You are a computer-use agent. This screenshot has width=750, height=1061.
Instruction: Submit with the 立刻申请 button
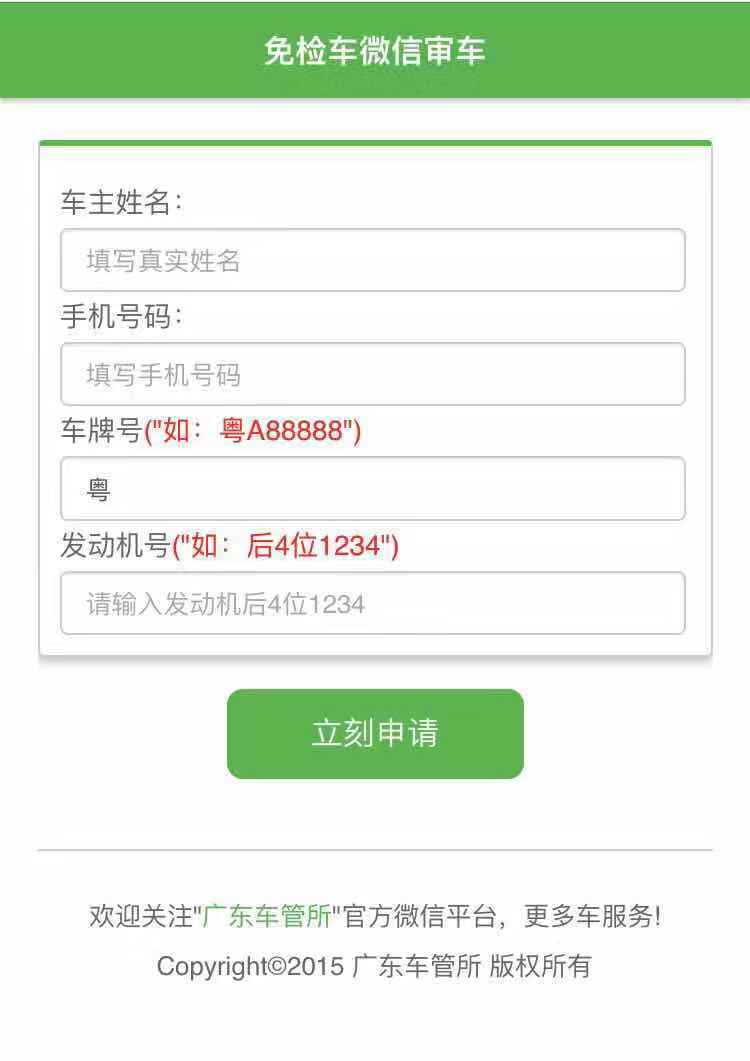coord(375,733)
